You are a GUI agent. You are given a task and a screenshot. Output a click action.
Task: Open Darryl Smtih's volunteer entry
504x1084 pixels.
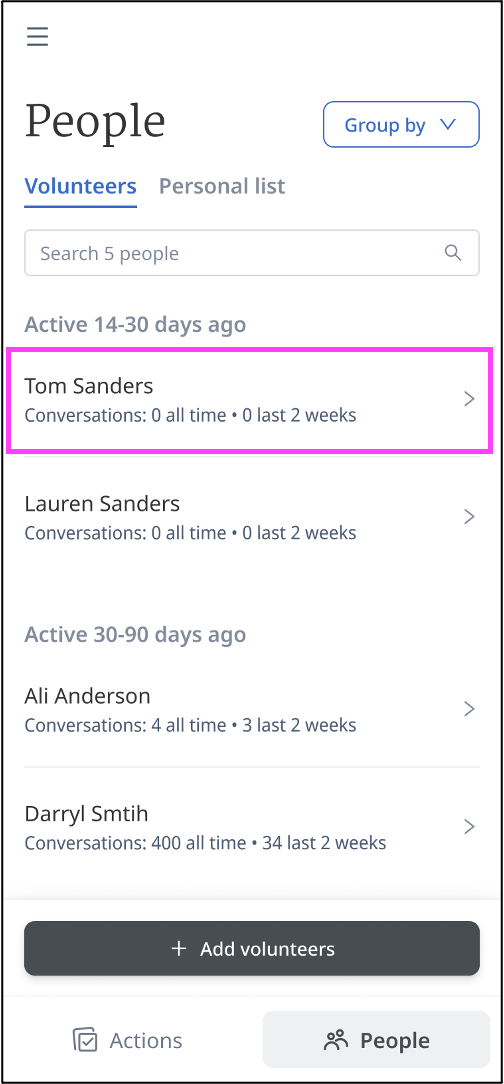(252, 827)
